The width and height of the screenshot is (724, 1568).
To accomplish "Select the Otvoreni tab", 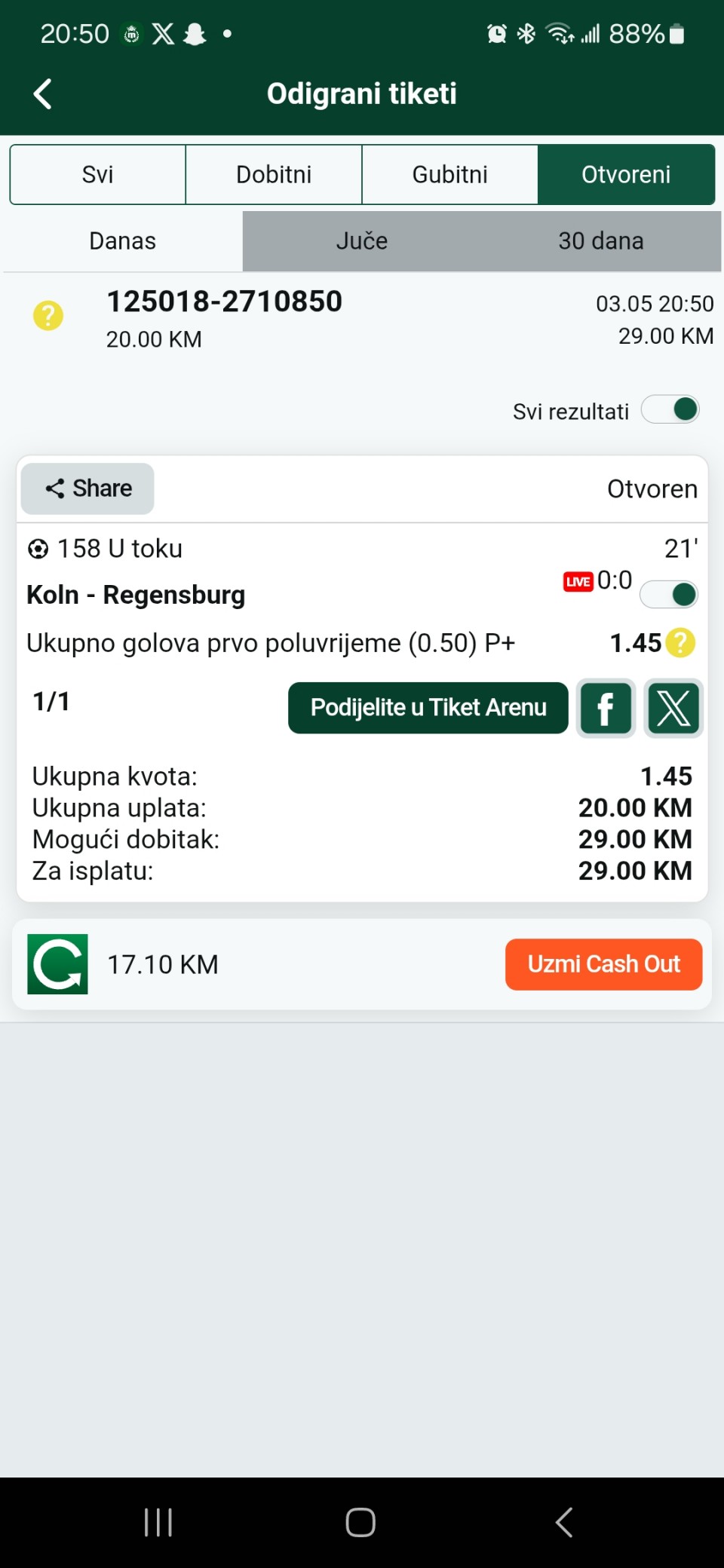I will pos(626,175).
